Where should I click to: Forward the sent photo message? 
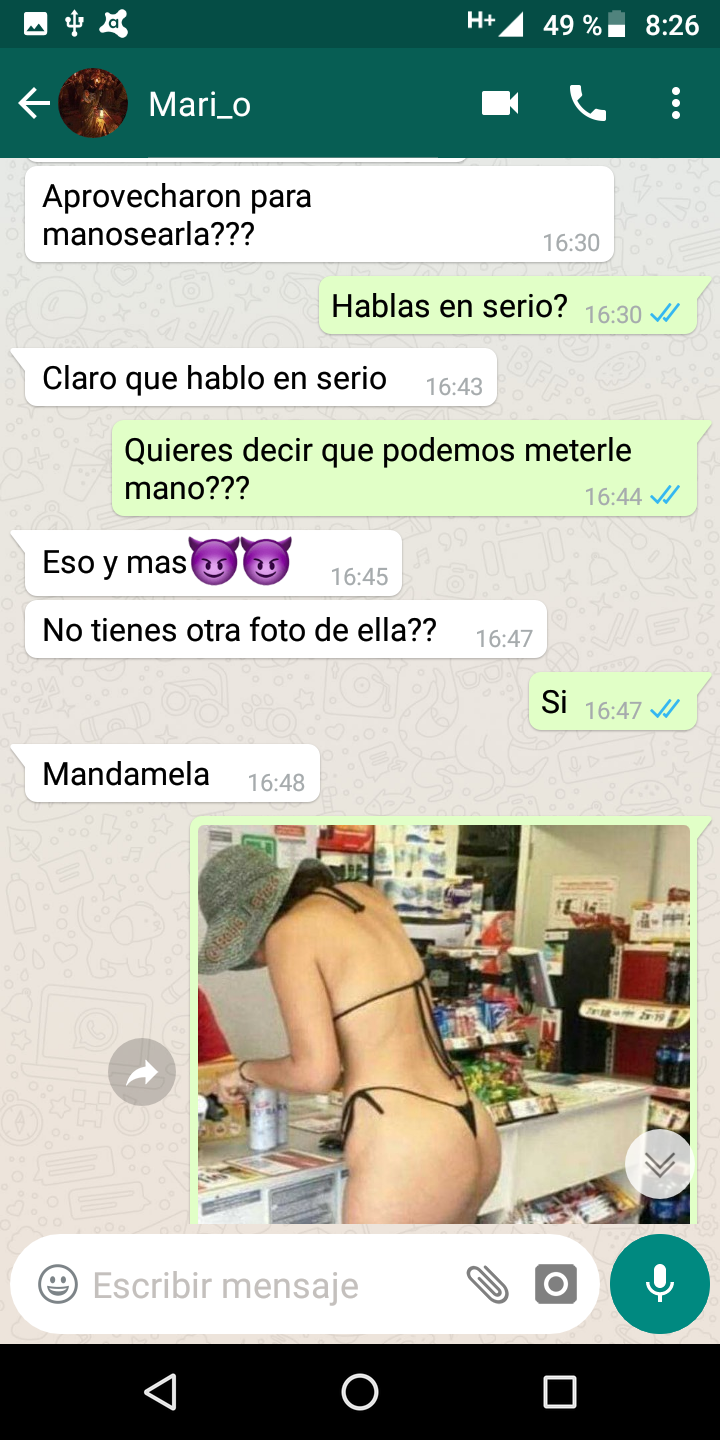pyautogui.click(x=142, y=1073)
